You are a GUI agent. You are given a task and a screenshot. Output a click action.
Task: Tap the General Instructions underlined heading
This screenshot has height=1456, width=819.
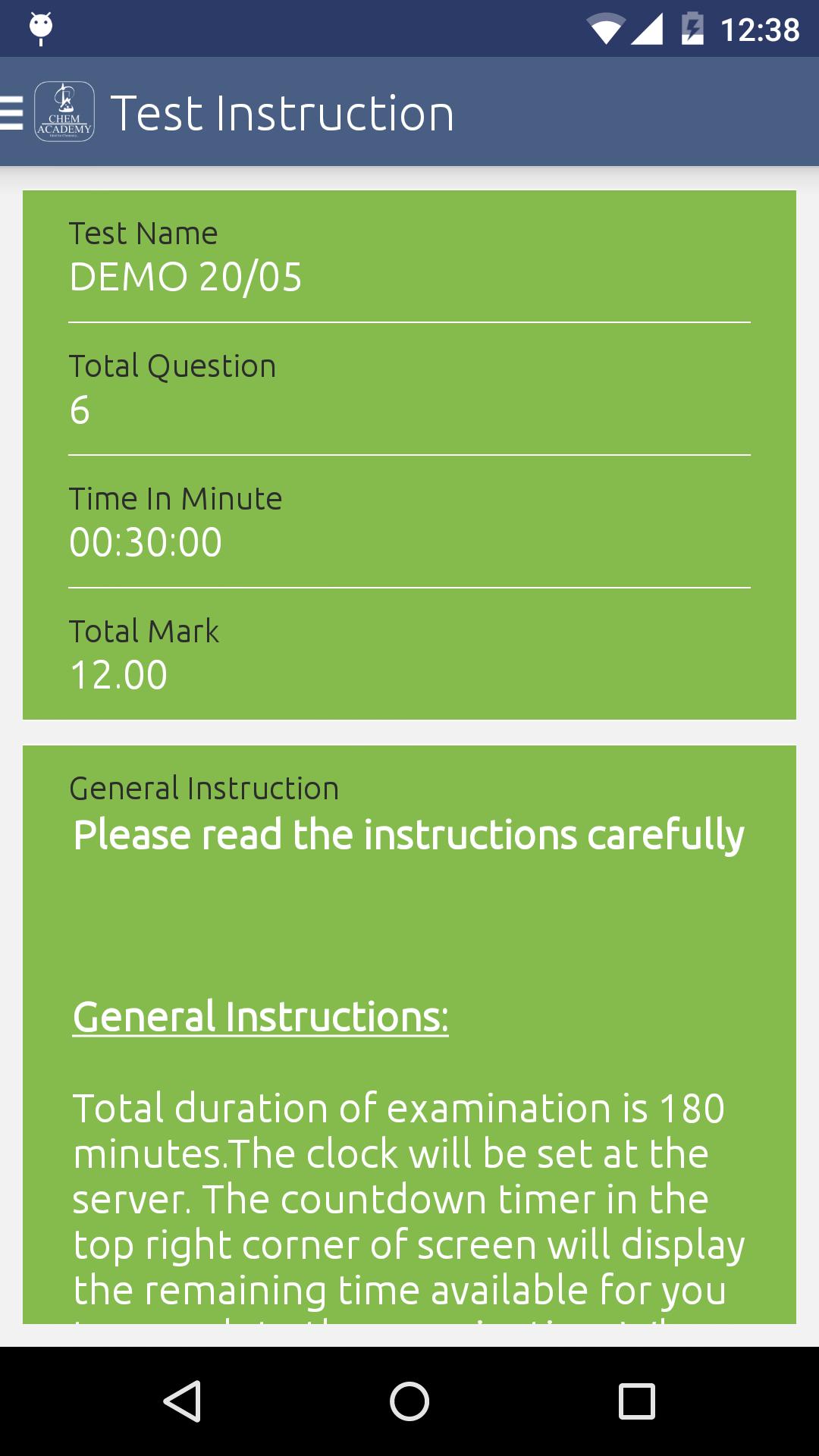click(261, 1018)
